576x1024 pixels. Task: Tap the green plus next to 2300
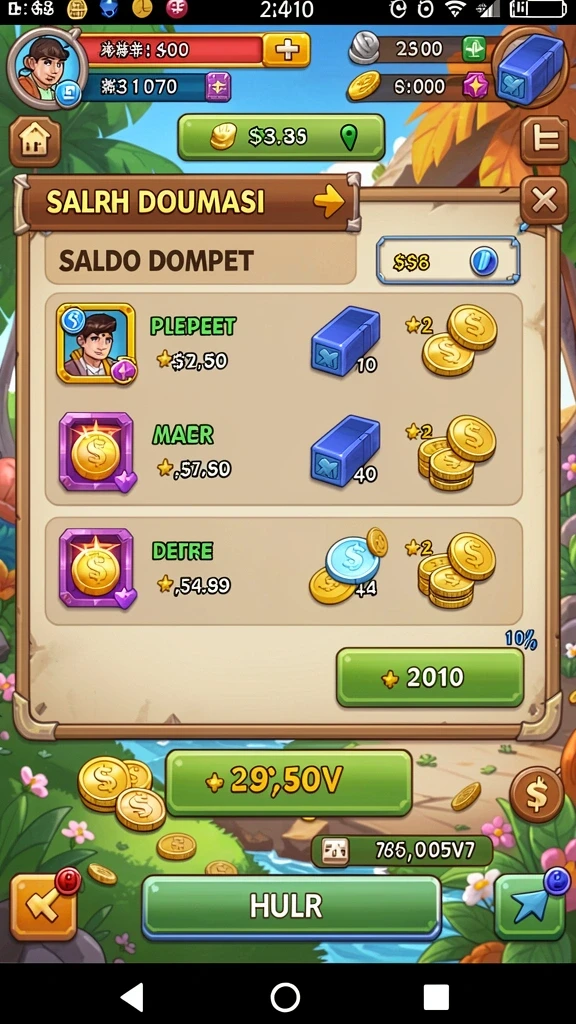tap(474, 49)
